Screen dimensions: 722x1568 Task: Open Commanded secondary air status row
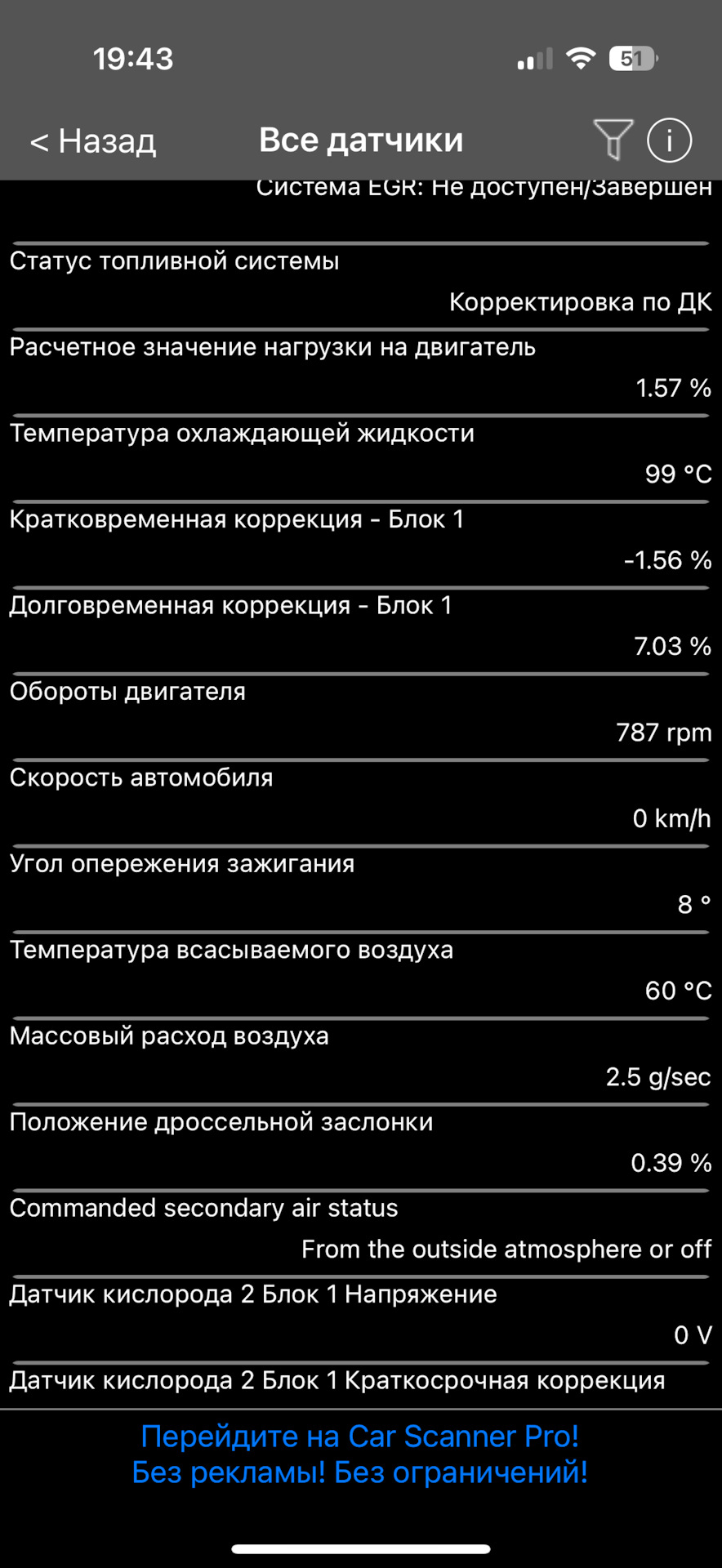(360, 1229)
